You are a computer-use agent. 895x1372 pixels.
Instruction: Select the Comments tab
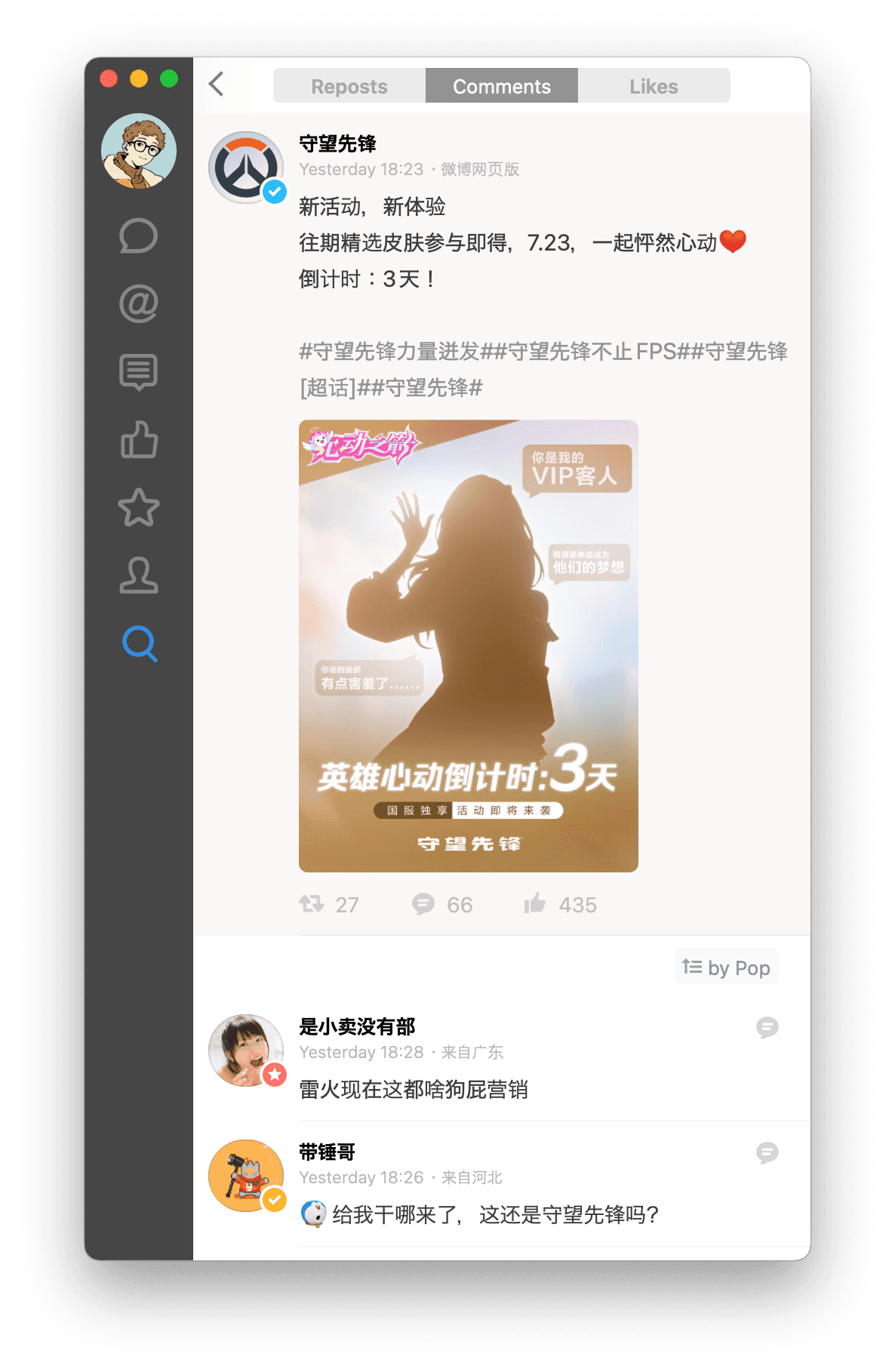(x=501, y=86)
